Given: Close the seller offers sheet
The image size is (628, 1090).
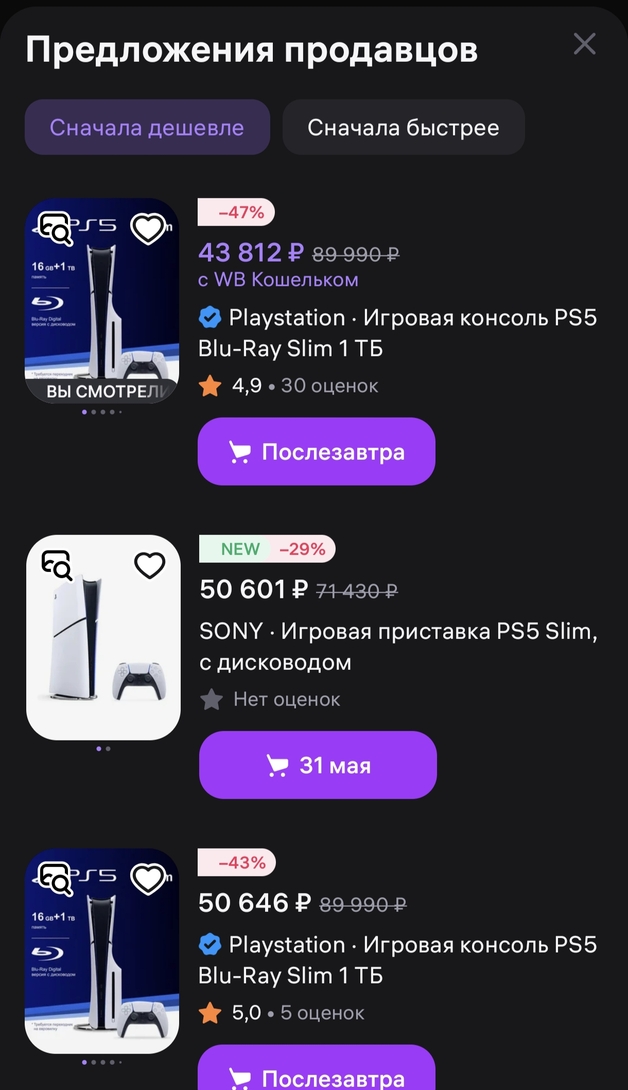Looking at the screenshot, I should click(x=584, y=44).
